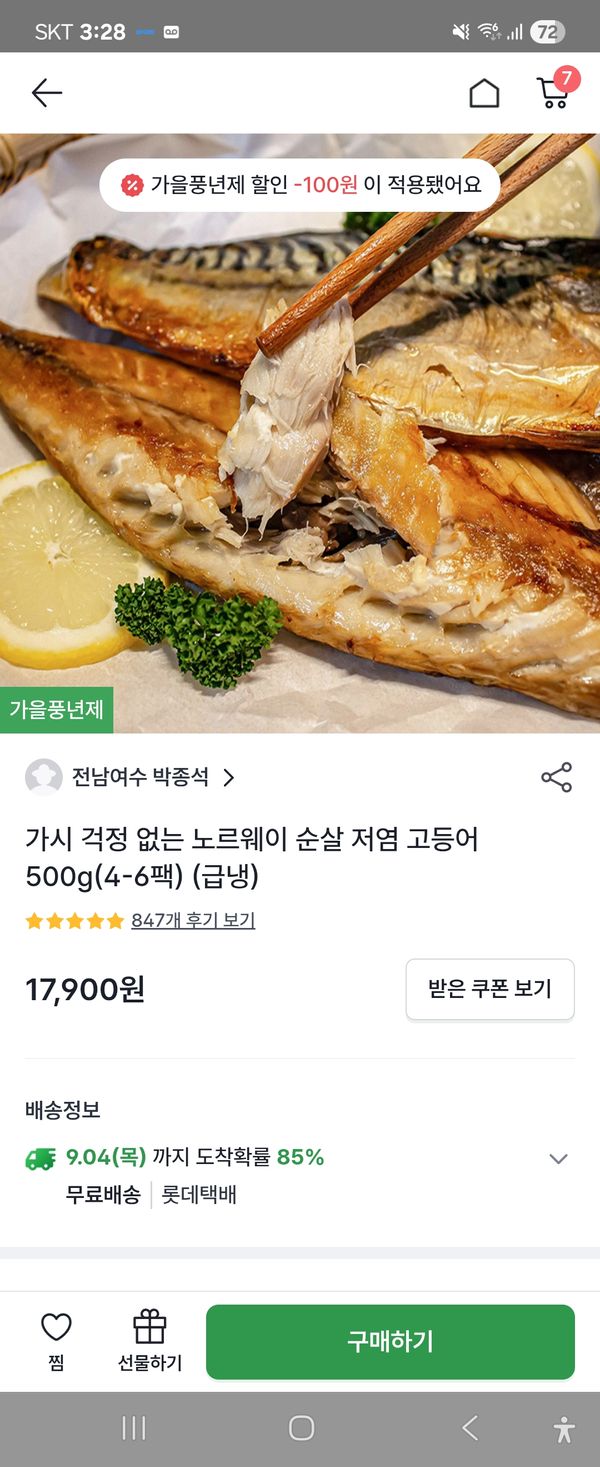Expand the 배송정보 delivery details chevron

pyautogui.click(x=558, y=1159)
